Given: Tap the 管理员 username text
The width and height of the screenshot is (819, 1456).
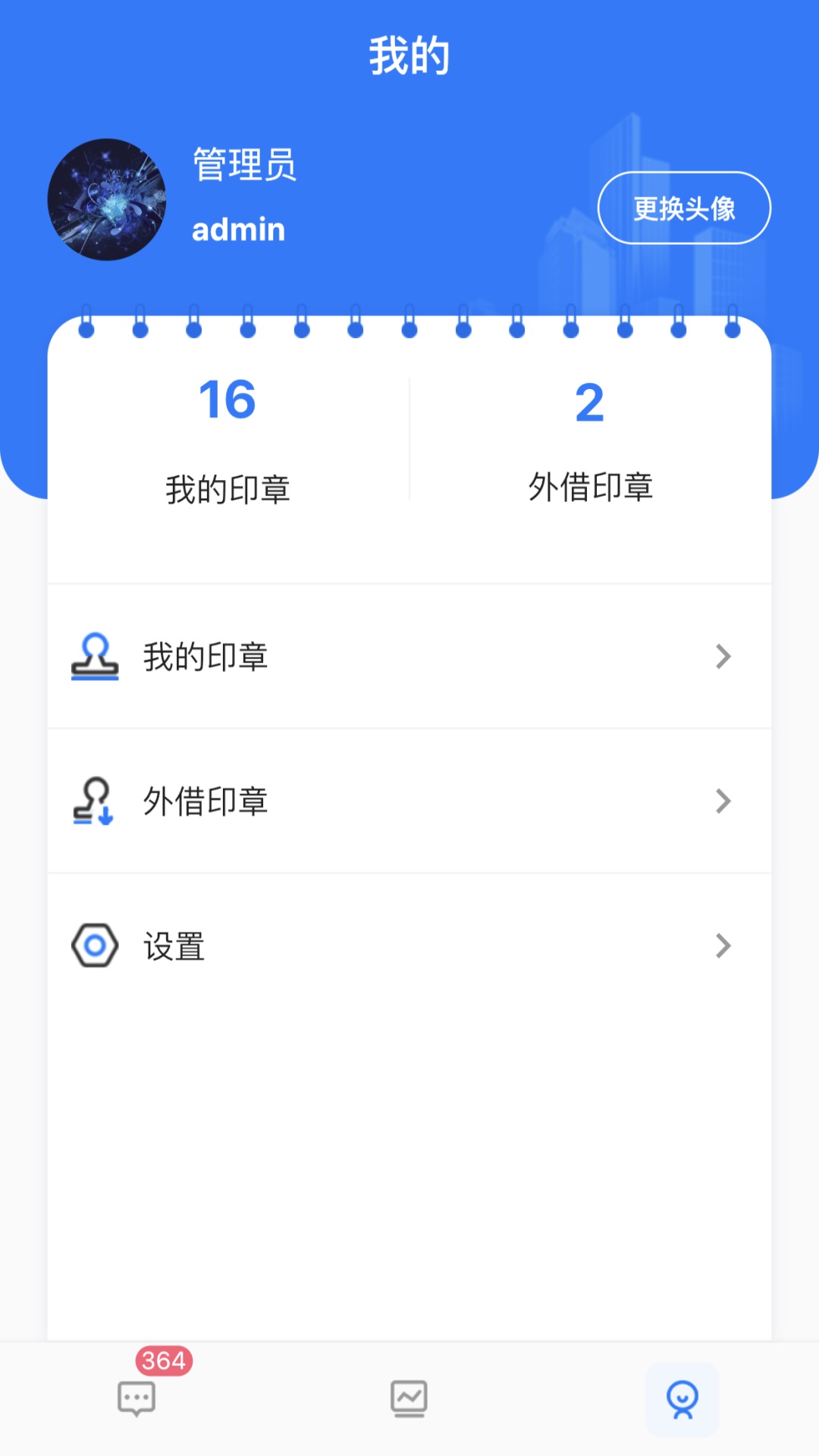Looking at the screenshot, I should pyautogui.click(x=243, y=167).
